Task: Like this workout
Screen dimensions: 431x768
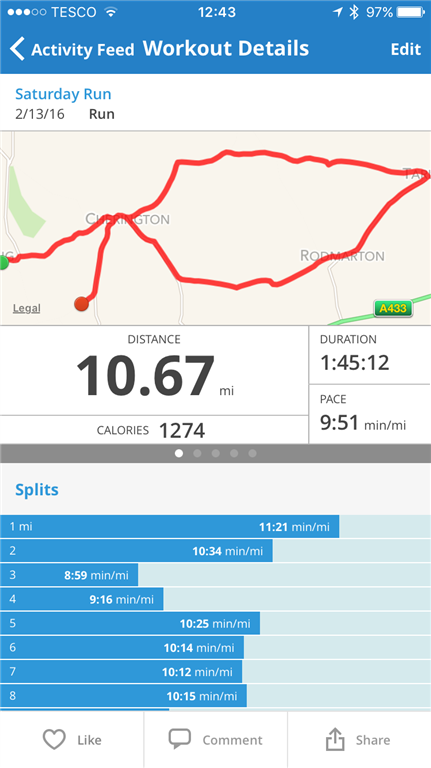Action: pyautogui.click(x=72, y=740)
